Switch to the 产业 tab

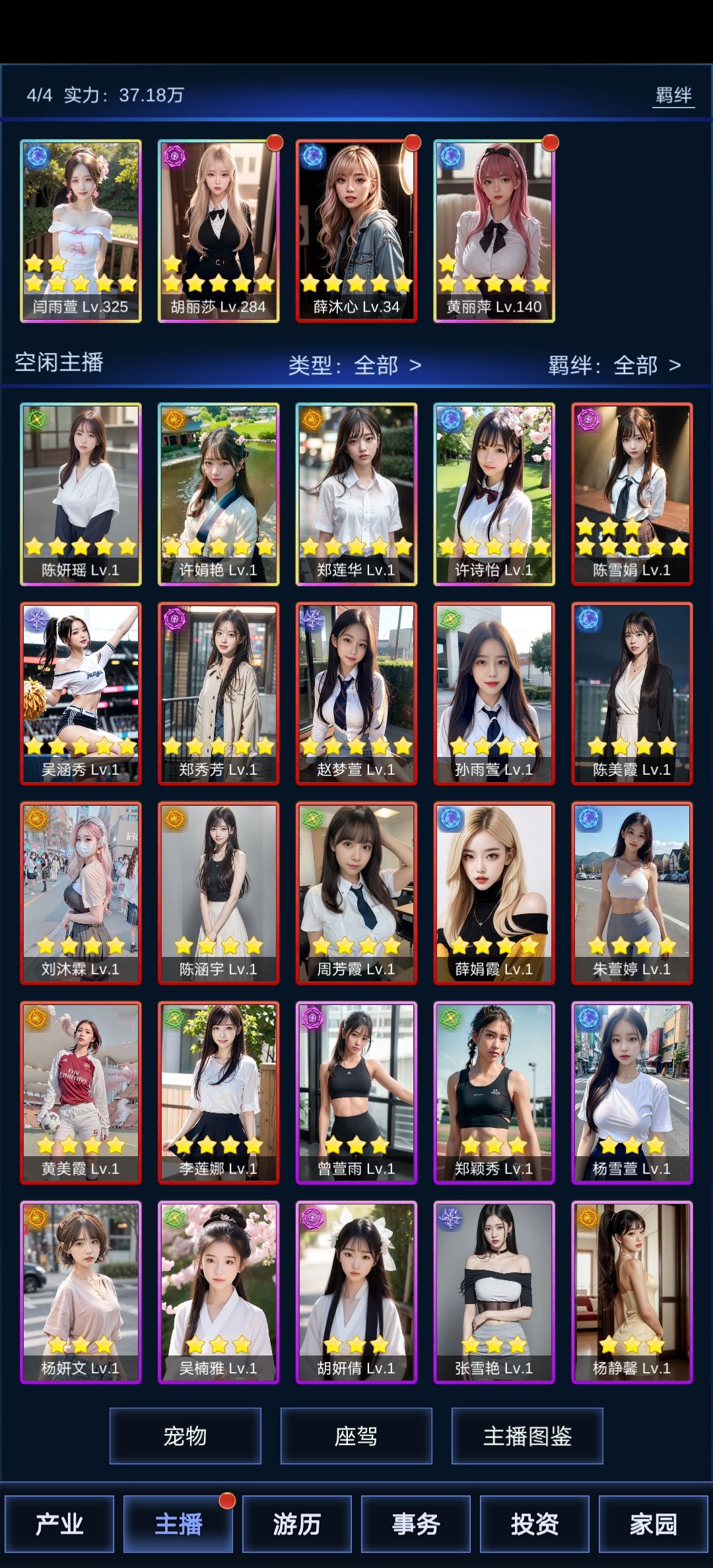point(59,1524)
